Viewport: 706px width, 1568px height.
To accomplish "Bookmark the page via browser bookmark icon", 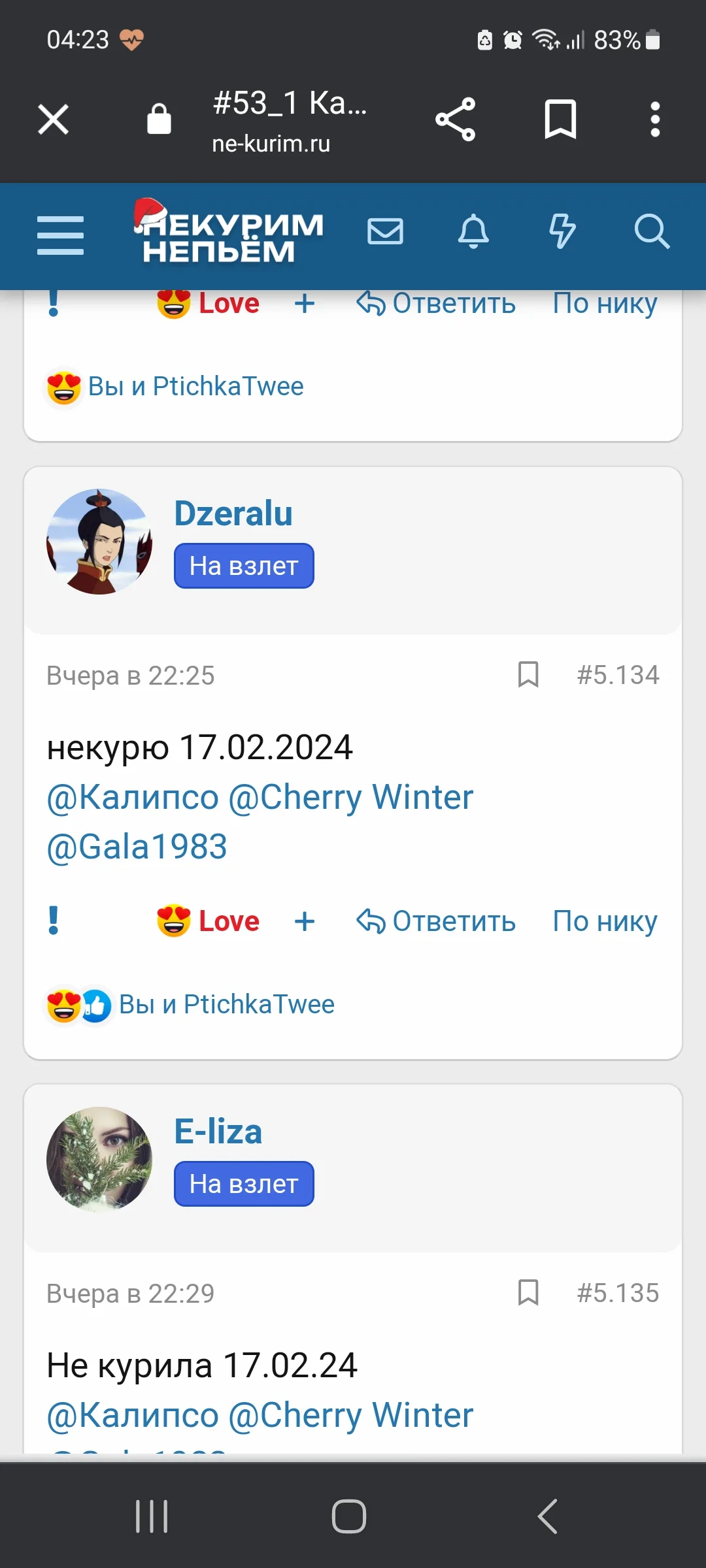I will 561,119.
